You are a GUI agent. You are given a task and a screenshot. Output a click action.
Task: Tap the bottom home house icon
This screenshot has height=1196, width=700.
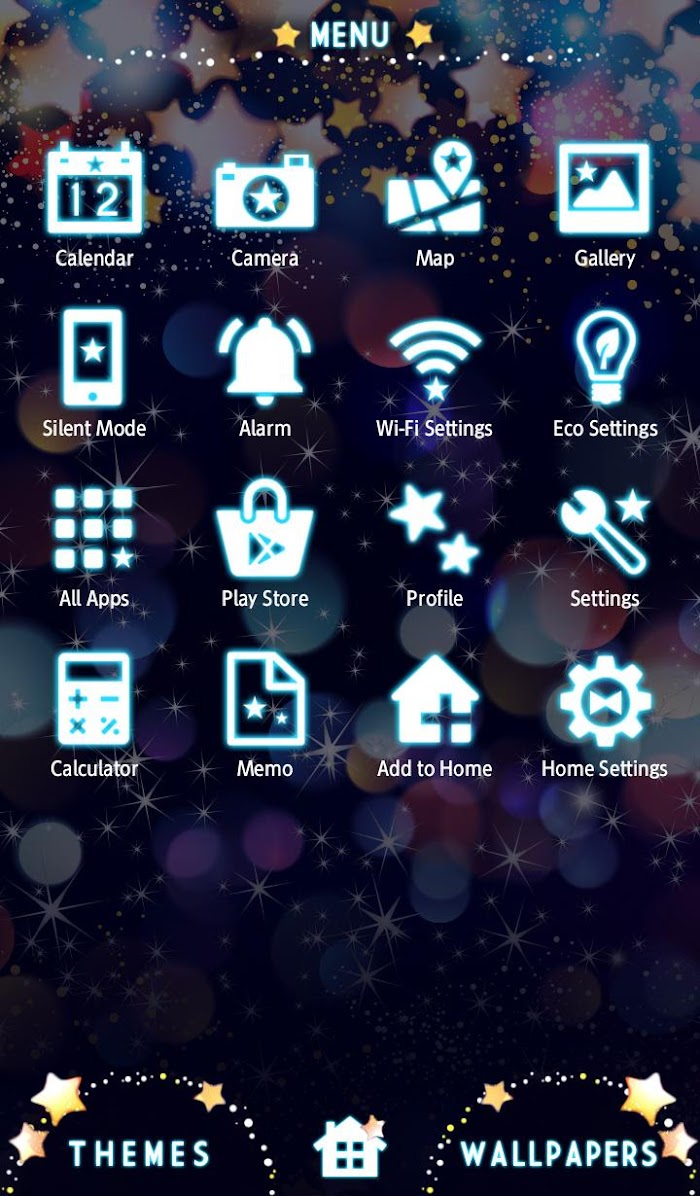[x=349, y=1148]
